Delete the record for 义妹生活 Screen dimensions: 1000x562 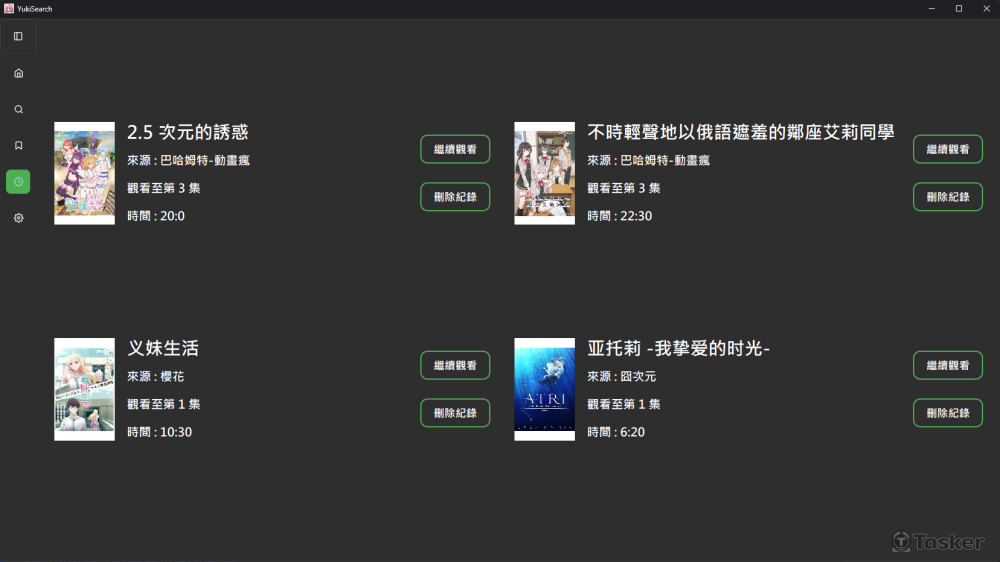[455, 413]
